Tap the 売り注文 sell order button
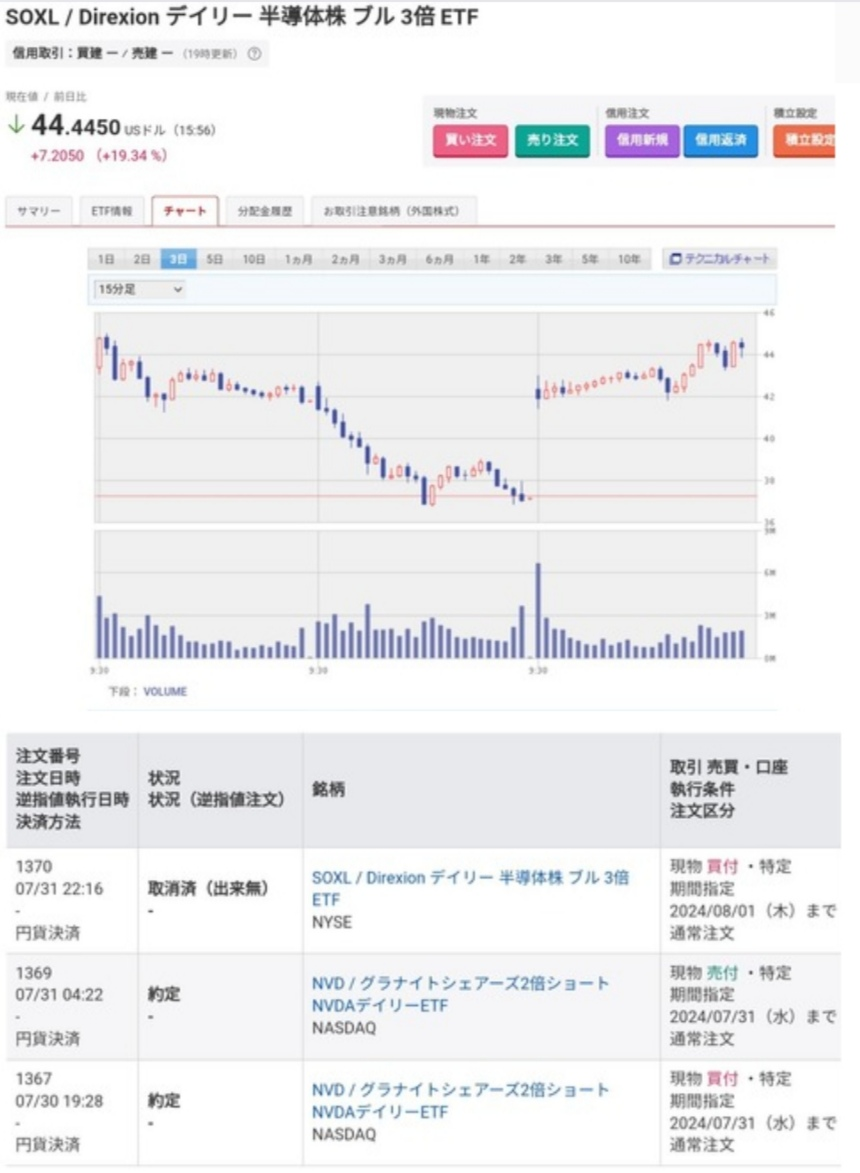 point(553,140)
